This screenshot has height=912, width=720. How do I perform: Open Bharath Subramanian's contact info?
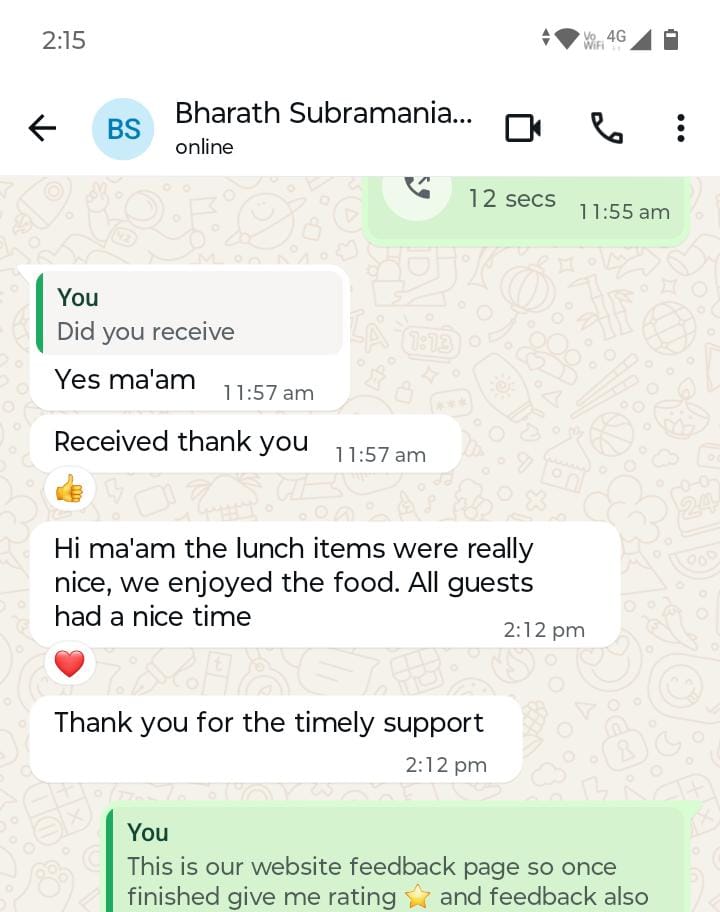[x=322, y=127]
